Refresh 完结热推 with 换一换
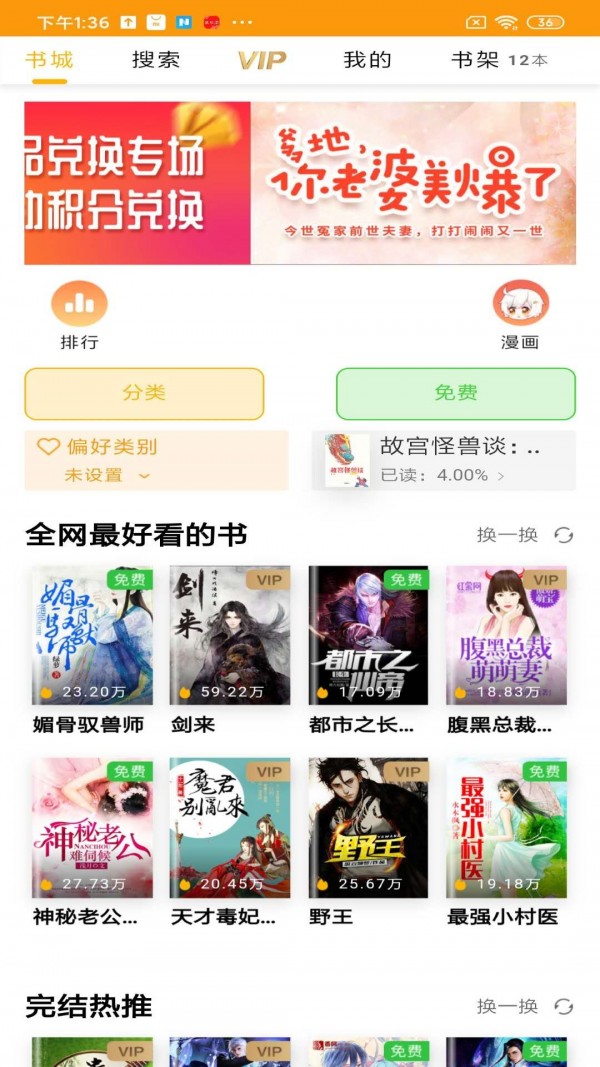 [x=524, y=1006]
